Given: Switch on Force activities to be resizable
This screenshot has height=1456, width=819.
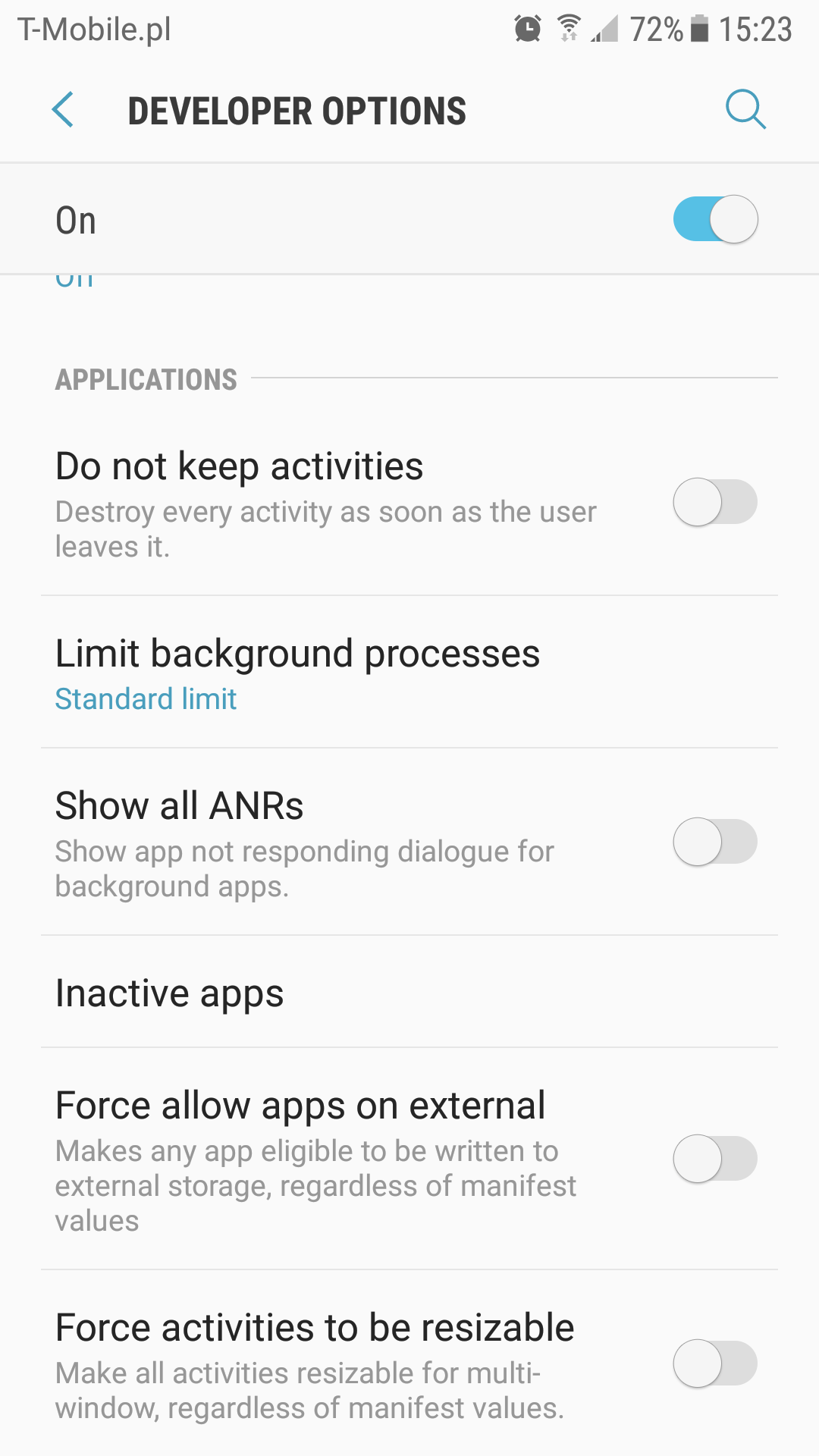Looking at the screenshot, I should coord(715,1363).
